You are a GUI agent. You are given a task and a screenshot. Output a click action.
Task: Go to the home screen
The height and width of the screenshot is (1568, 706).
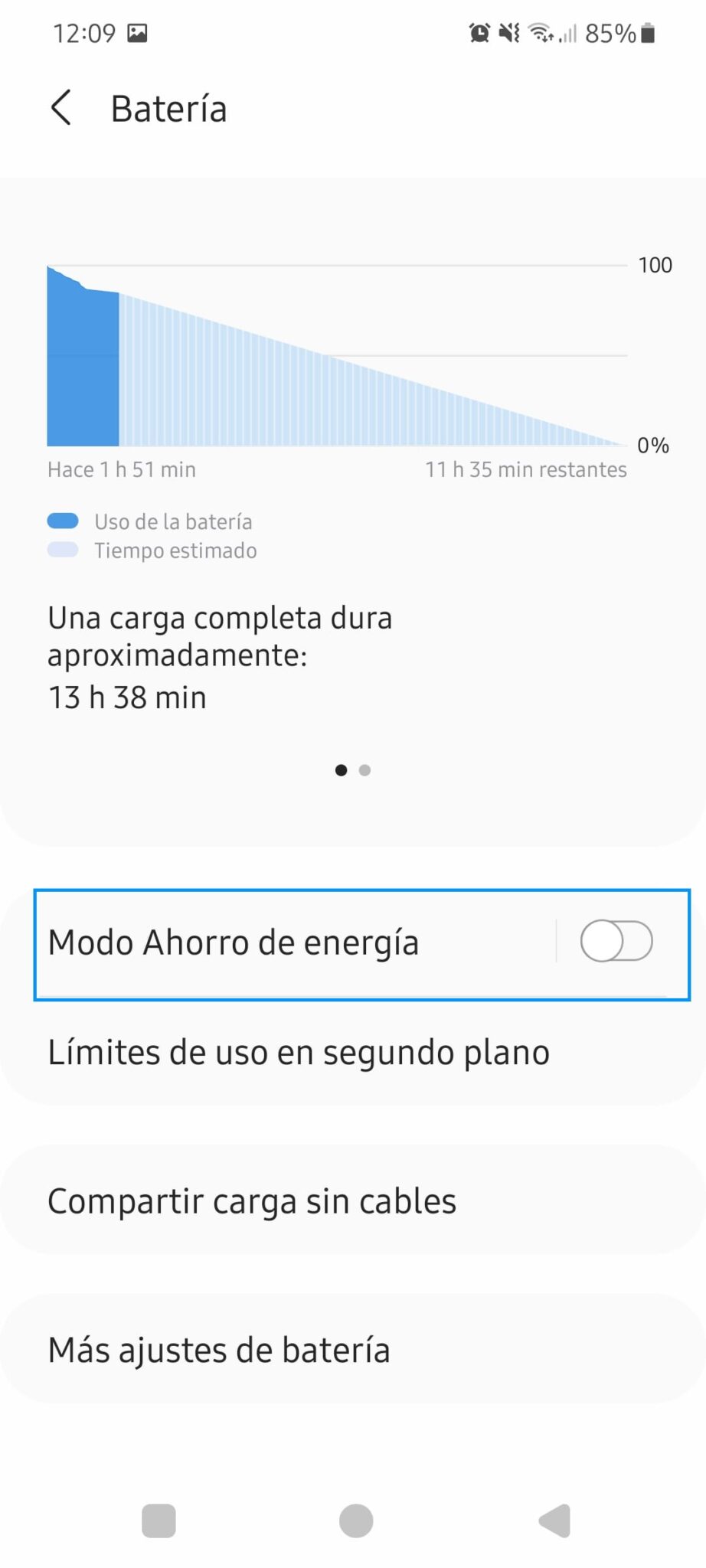tap(356, 1521)
